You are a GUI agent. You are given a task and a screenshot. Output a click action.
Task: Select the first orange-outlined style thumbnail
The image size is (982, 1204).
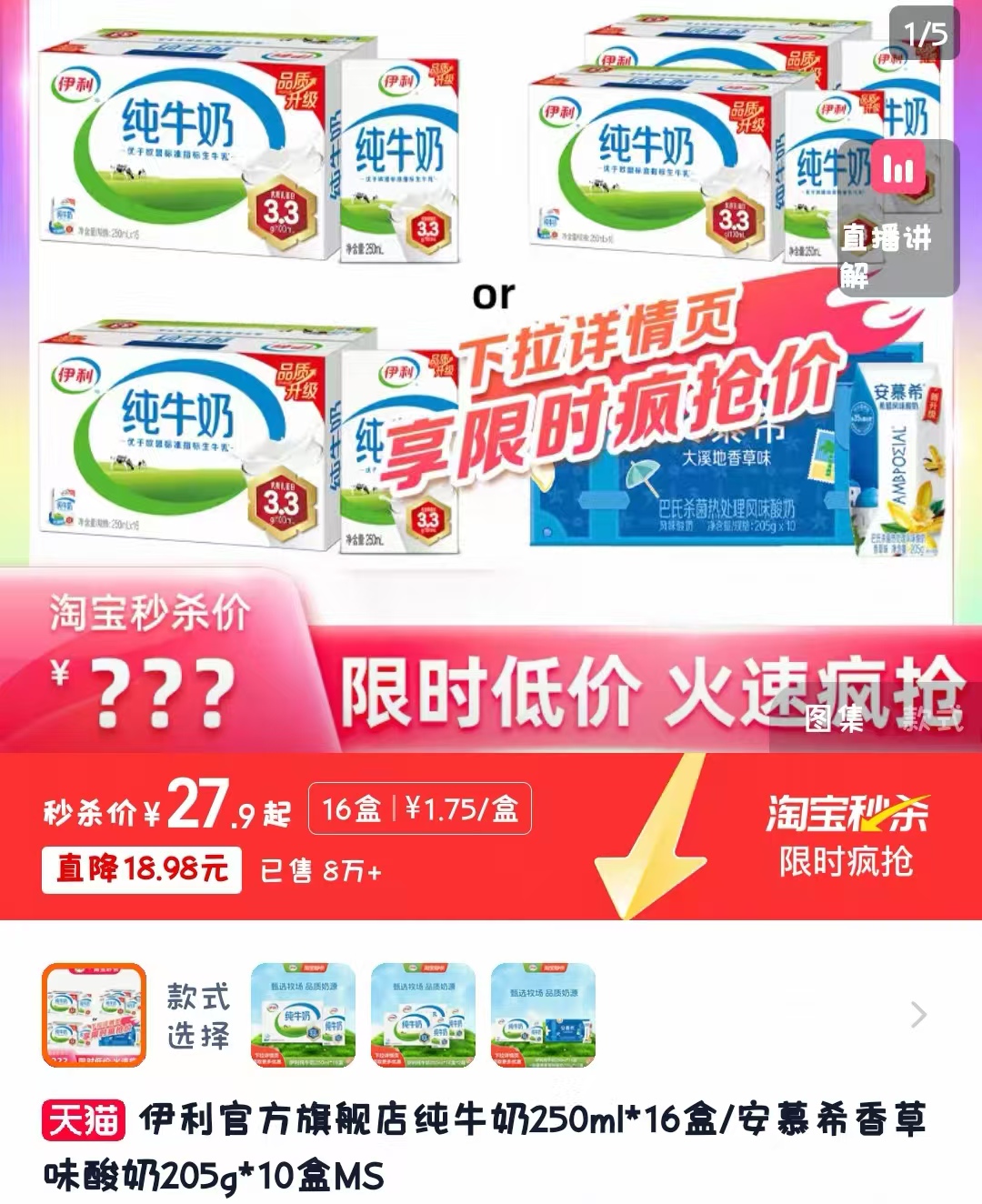pyautogui.click(x=94, y=1014)
